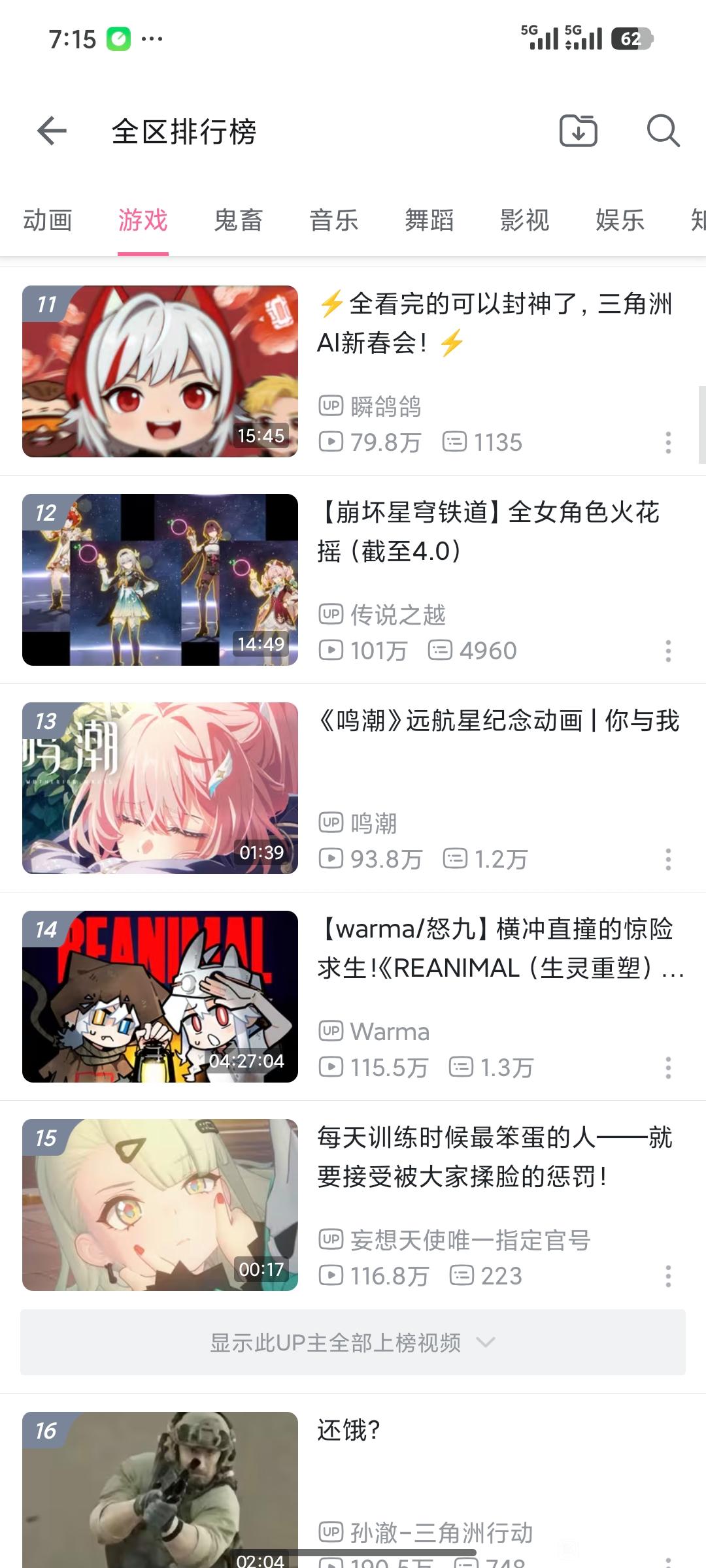Image resolution: width=706 pixels, height=1568 pixels.
Task: Open rank 16 video 还饿?
Action: pyautogui.click(x=349, y=1431)
